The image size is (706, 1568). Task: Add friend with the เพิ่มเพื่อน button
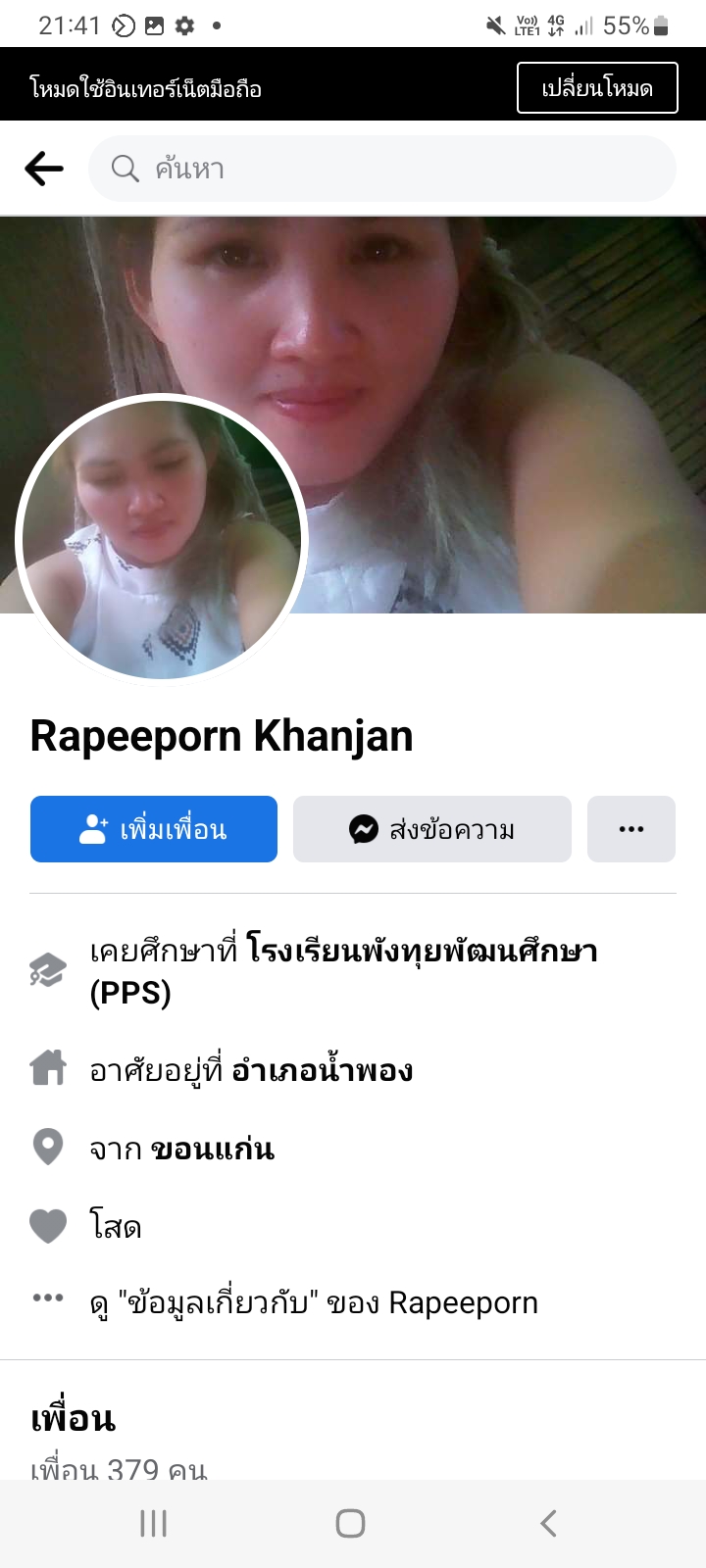tap(154, 829)
